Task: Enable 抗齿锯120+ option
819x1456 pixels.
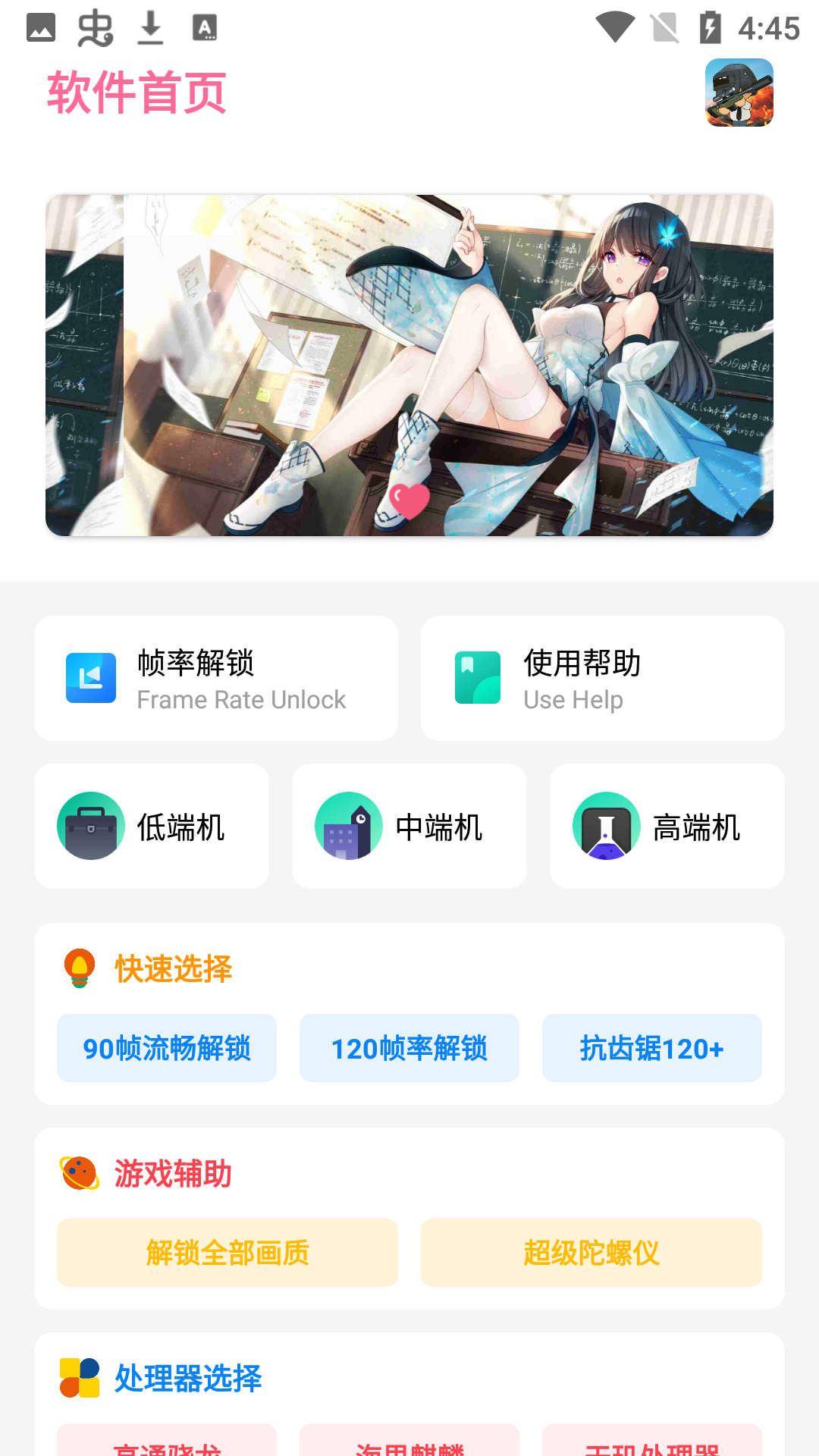Action: [x=652, y=1048]
